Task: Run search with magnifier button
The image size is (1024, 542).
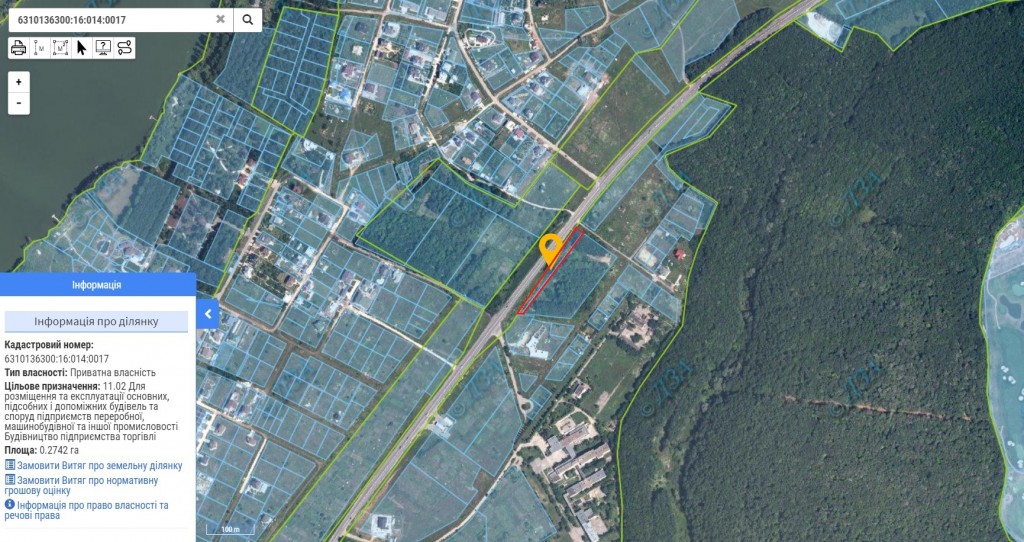Action: coord(247,19)
